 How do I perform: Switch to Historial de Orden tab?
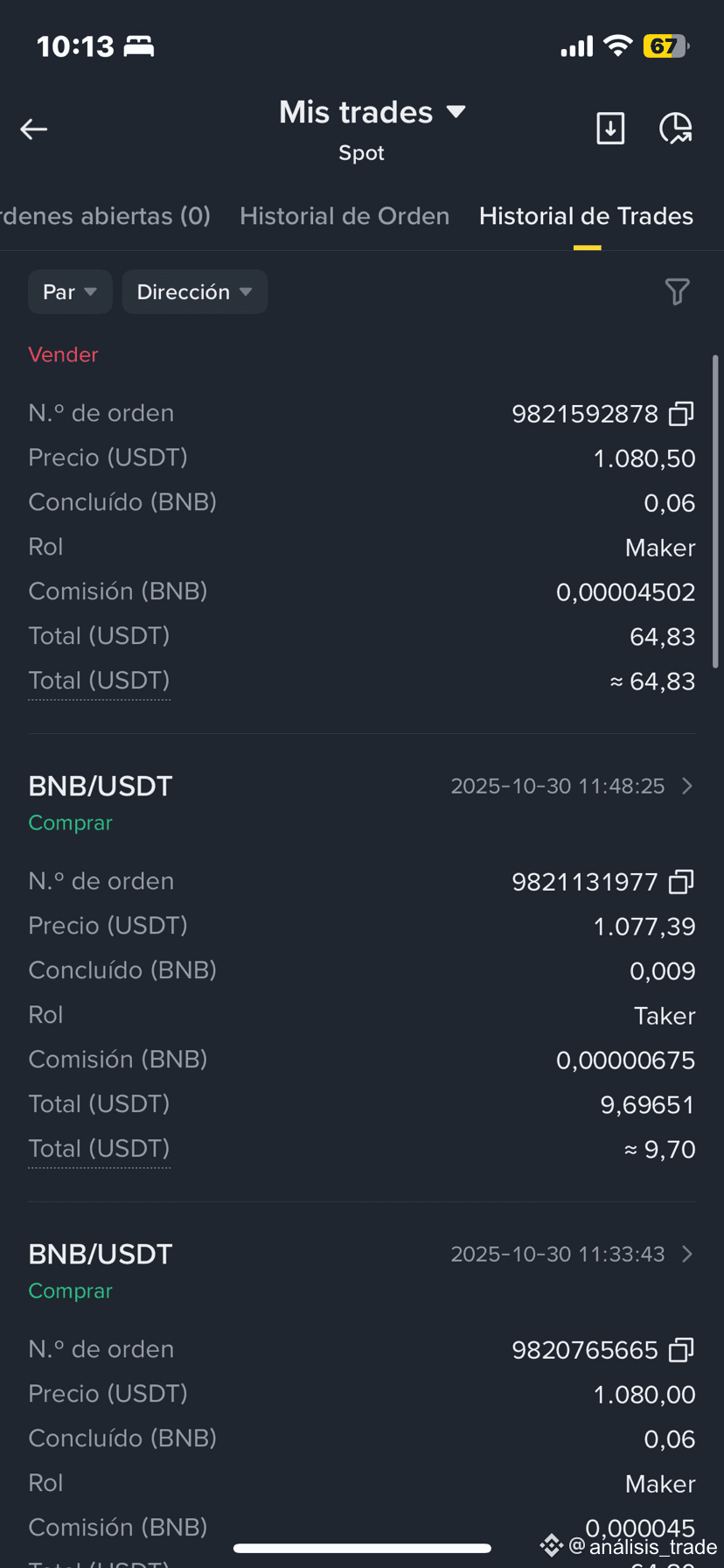[x=345, y=216]
